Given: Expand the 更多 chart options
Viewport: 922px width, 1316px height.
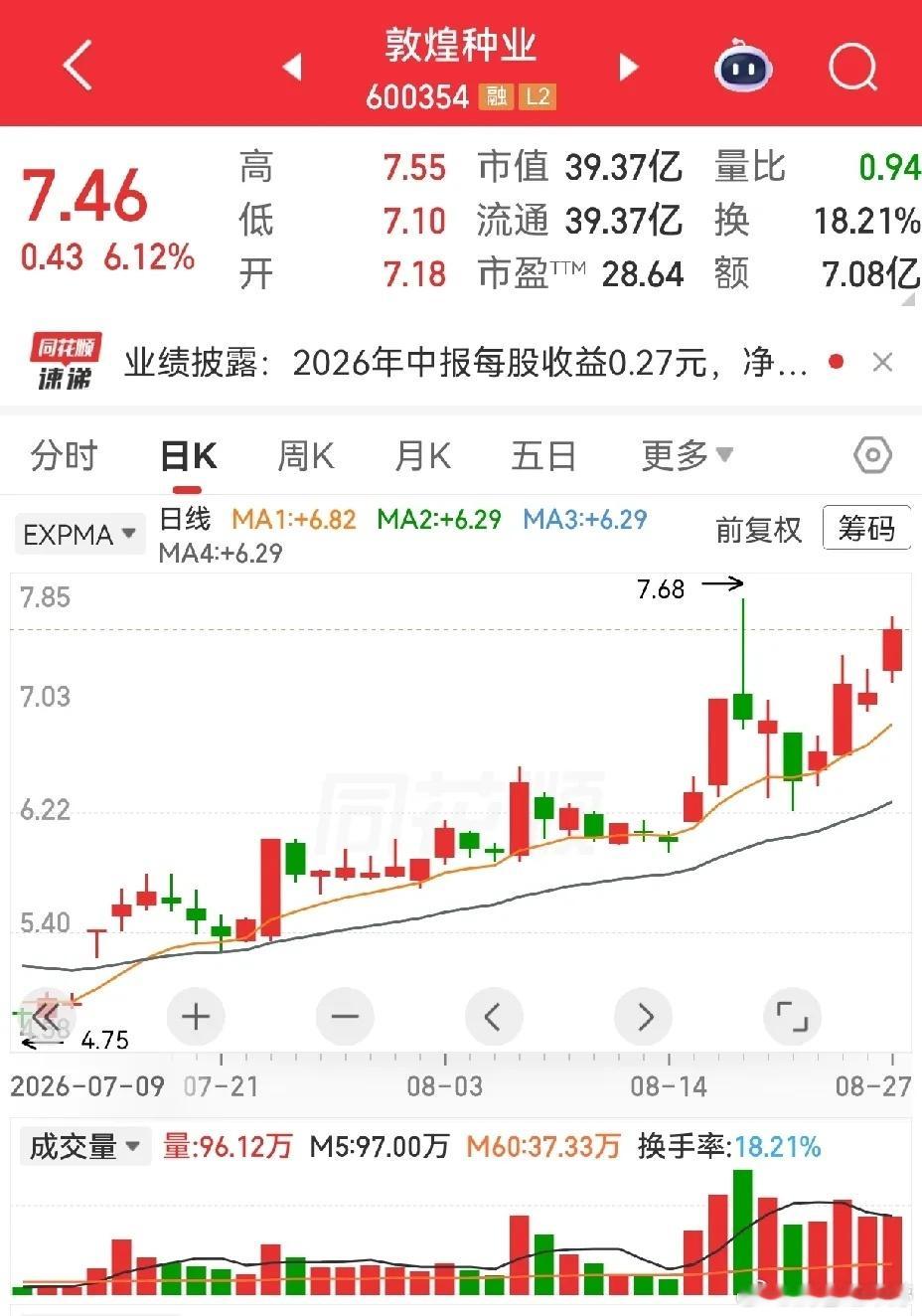Looking at the screenshot, I should coord(688,456).
